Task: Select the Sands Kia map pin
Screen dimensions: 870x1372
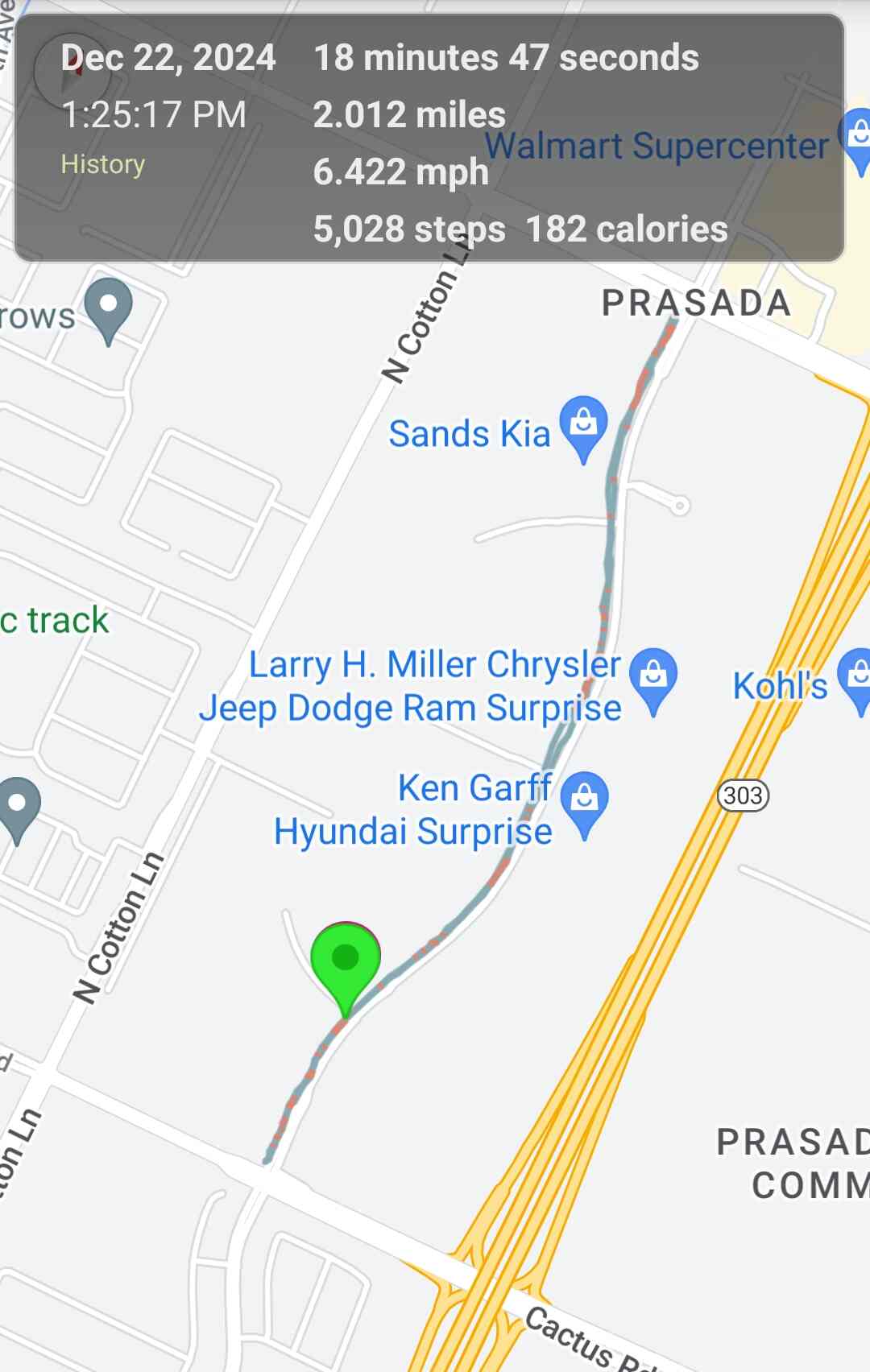Action: pyautogui.click(x=584, y=423)
